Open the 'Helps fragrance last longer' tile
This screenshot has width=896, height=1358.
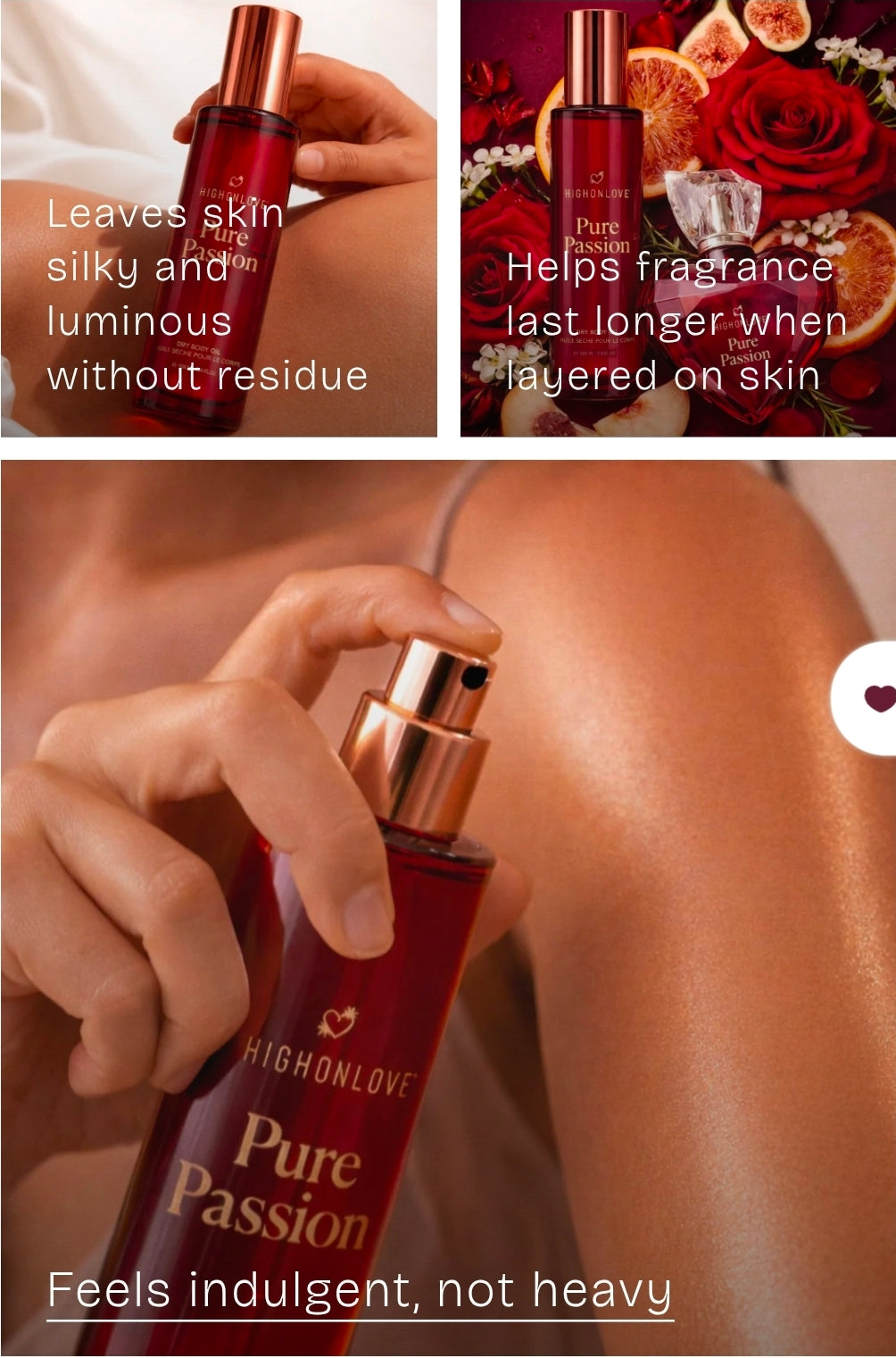pos(677,219)
